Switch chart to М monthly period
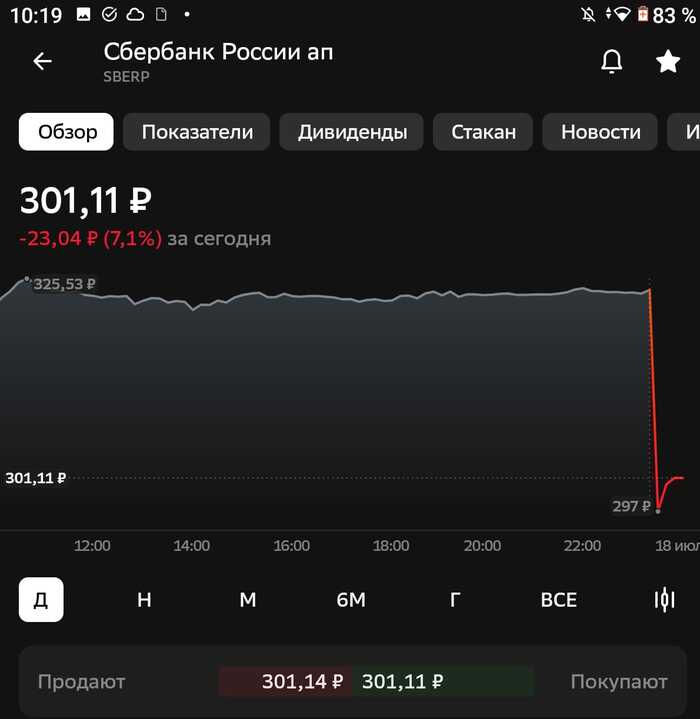 tap(248, 600)
